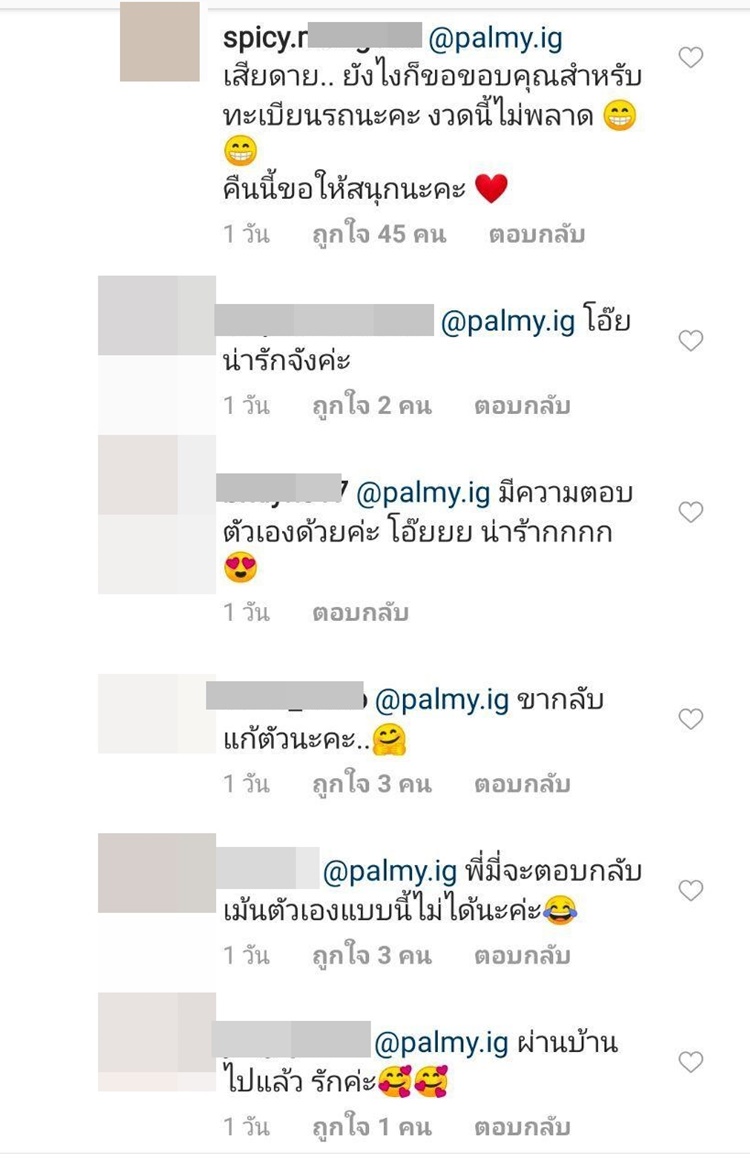Viewport: 750px width, 1171px height.
Task: Reply to the ขากลับแก้ตัวนะคะ comment
Action: [522, 784]
